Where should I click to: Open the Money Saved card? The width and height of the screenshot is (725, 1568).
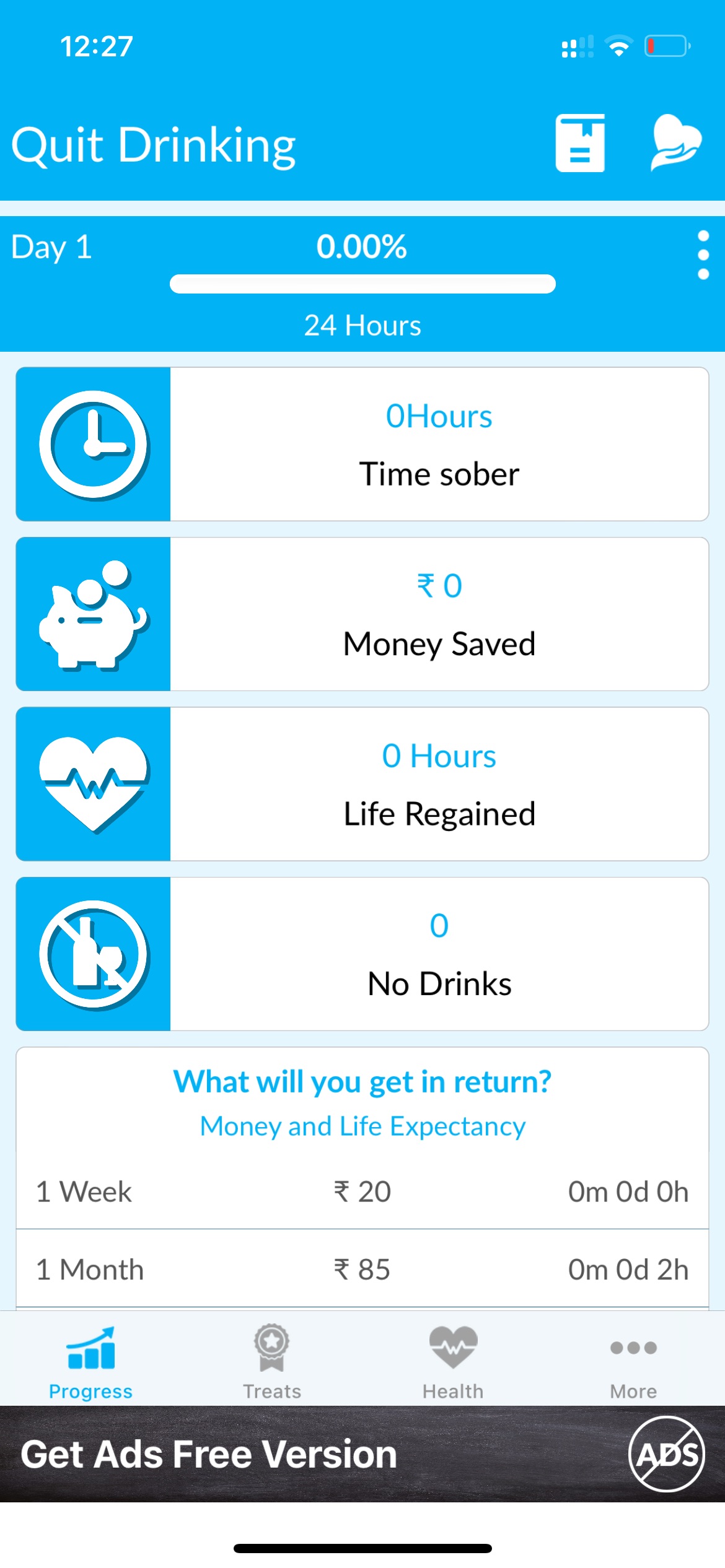coord(362,614)
